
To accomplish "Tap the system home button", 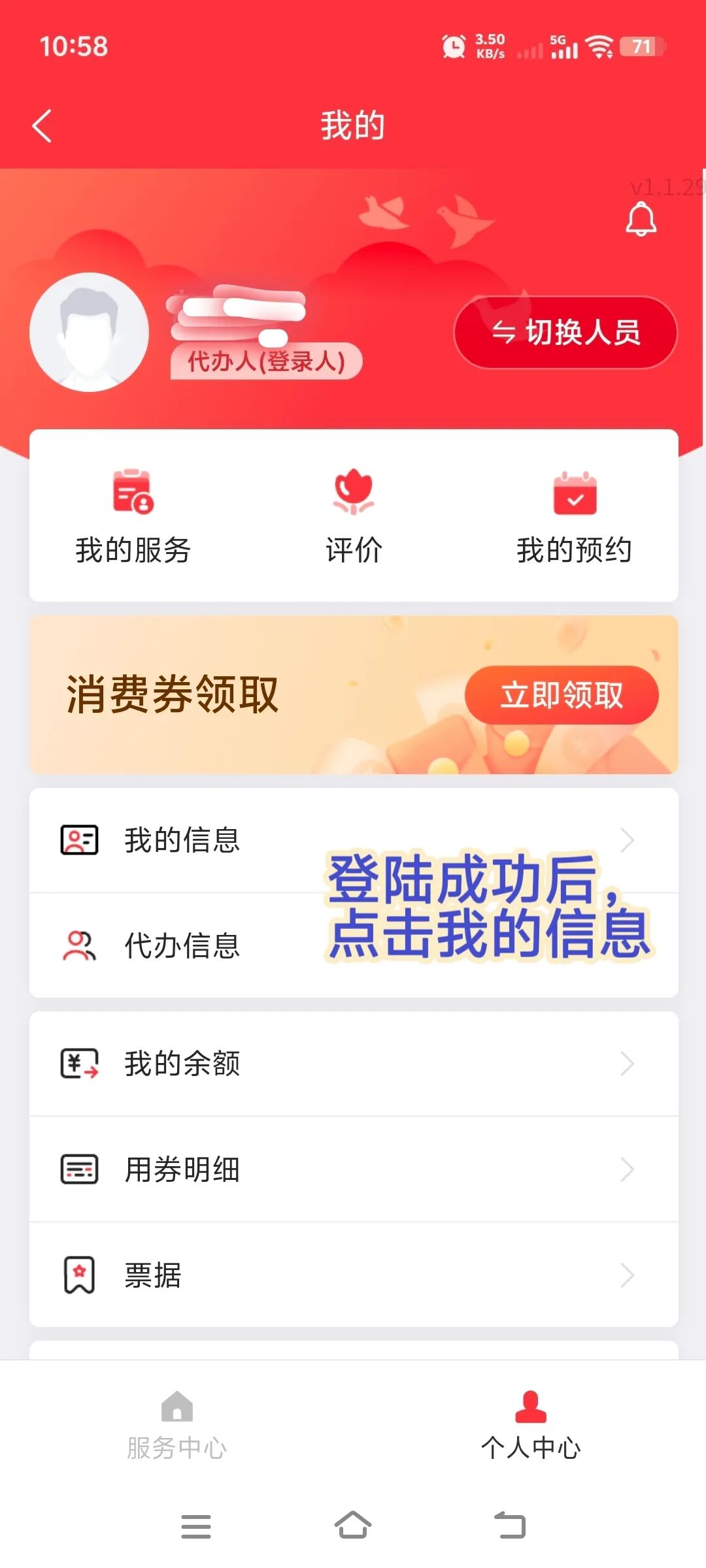I will click(353, 1526).
